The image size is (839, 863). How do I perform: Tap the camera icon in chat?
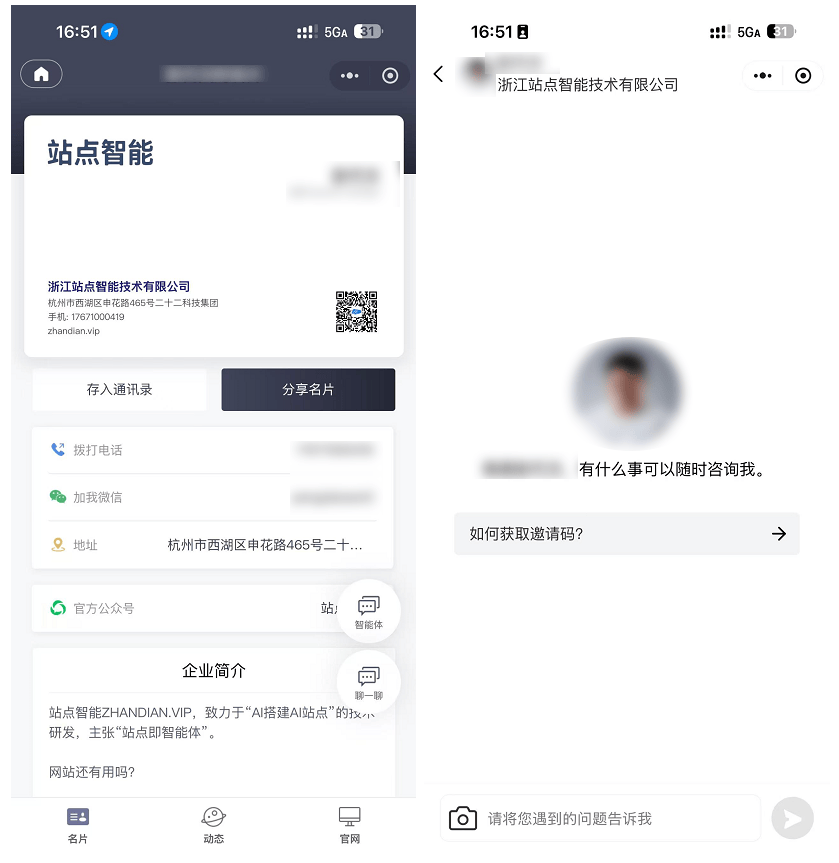click(x=463, y=819)
